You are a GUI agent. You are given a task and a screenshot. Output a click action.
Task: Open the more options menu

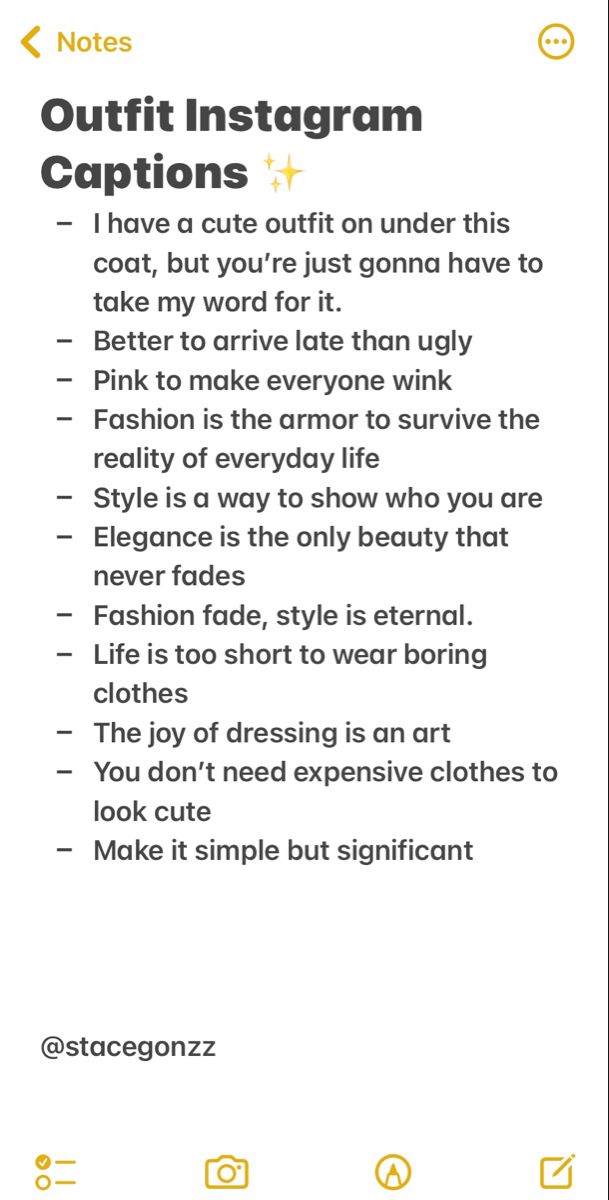point(556,42)
